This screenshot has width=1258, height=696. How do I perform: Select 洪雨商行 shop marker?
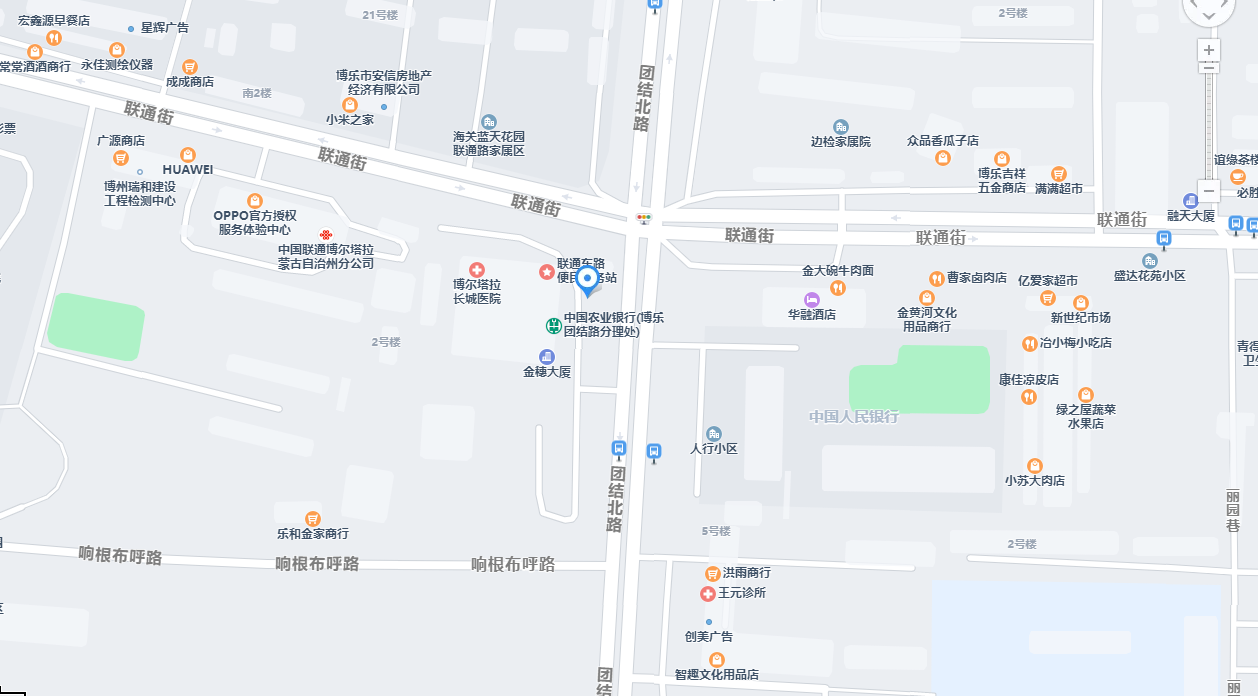tap(712, 573)
